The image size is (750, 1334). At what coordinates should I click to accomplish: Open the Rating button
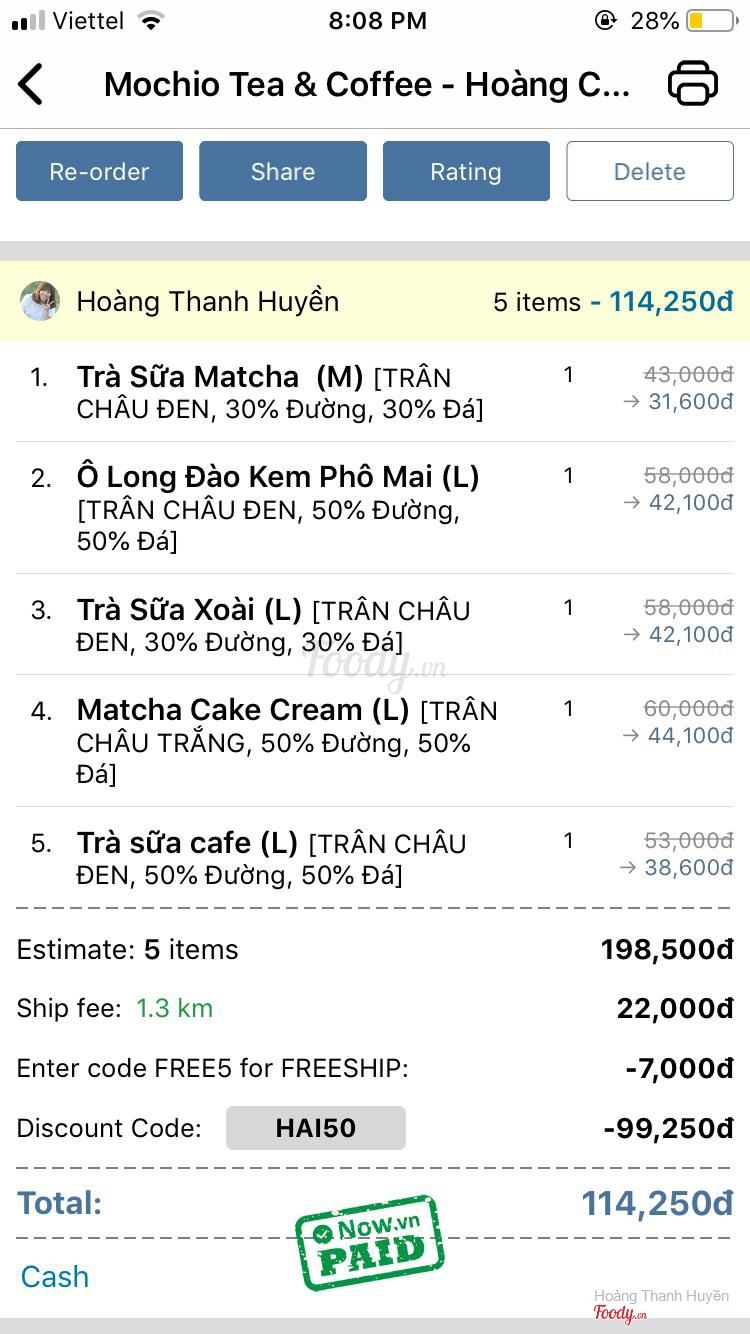[x=466, y=171]
